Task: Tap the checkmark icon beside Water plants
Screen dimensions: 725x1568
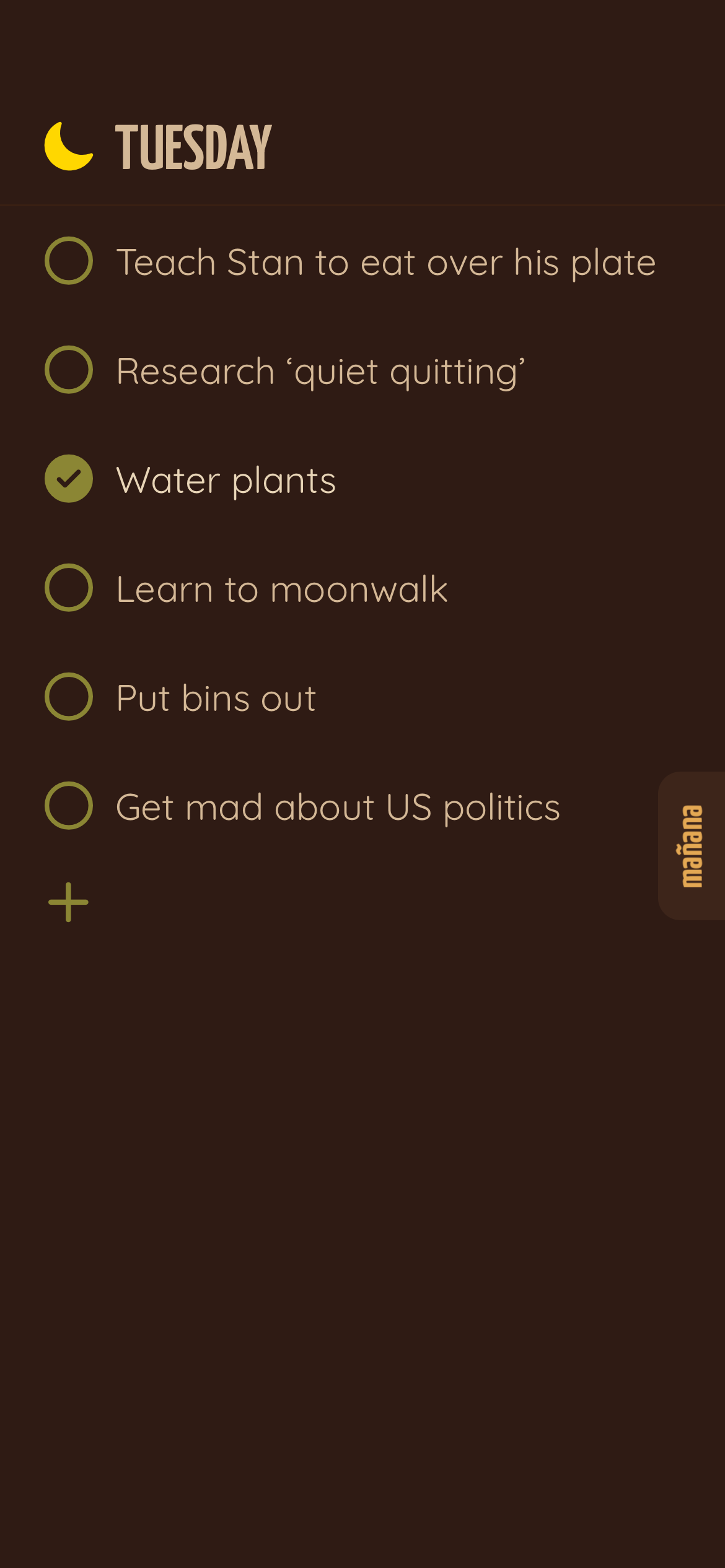Action: pyautogui.click(x=69, y=479)
